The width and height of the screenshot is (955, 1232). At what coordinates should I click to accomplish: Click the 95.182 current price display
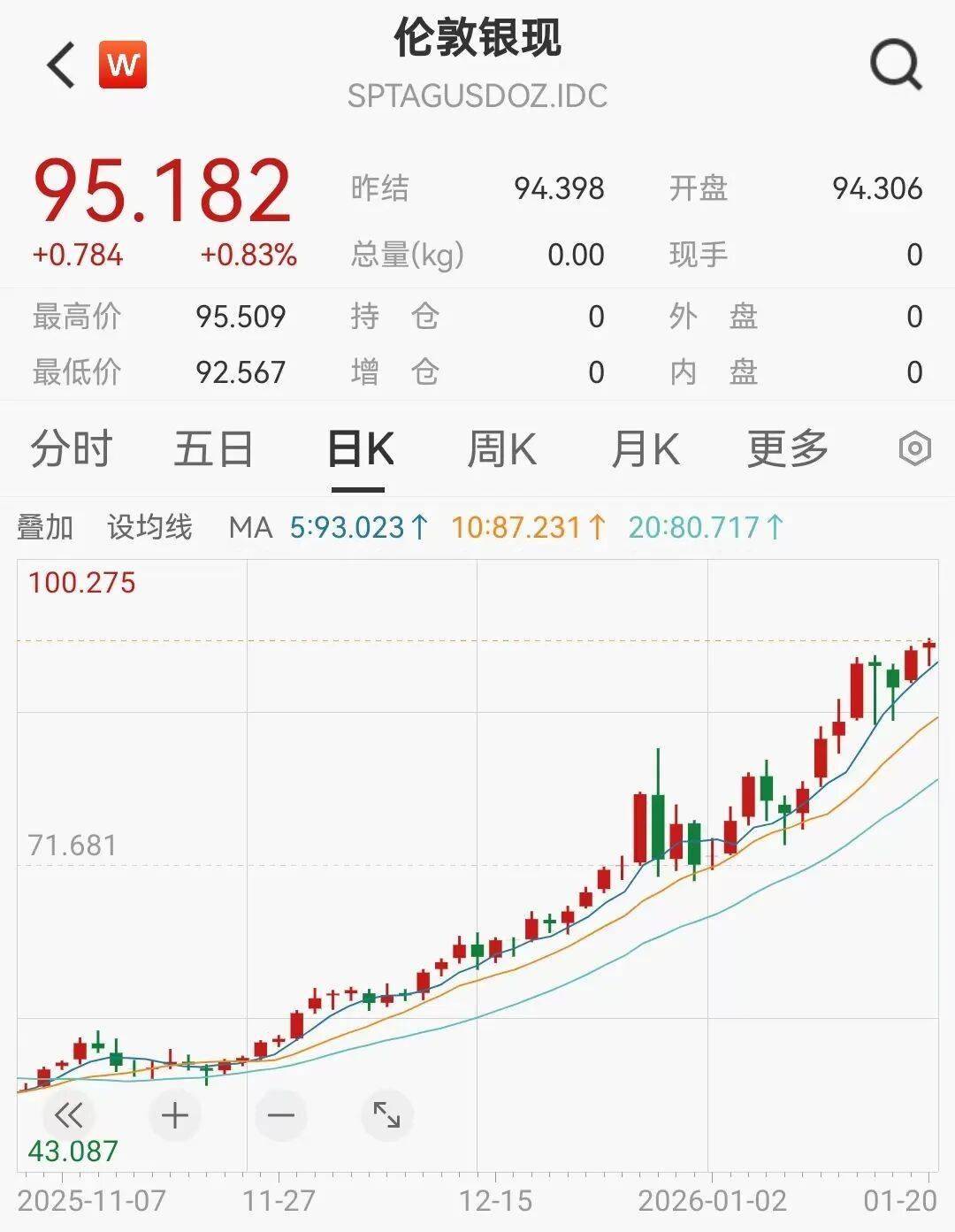[x=164, y=188]
